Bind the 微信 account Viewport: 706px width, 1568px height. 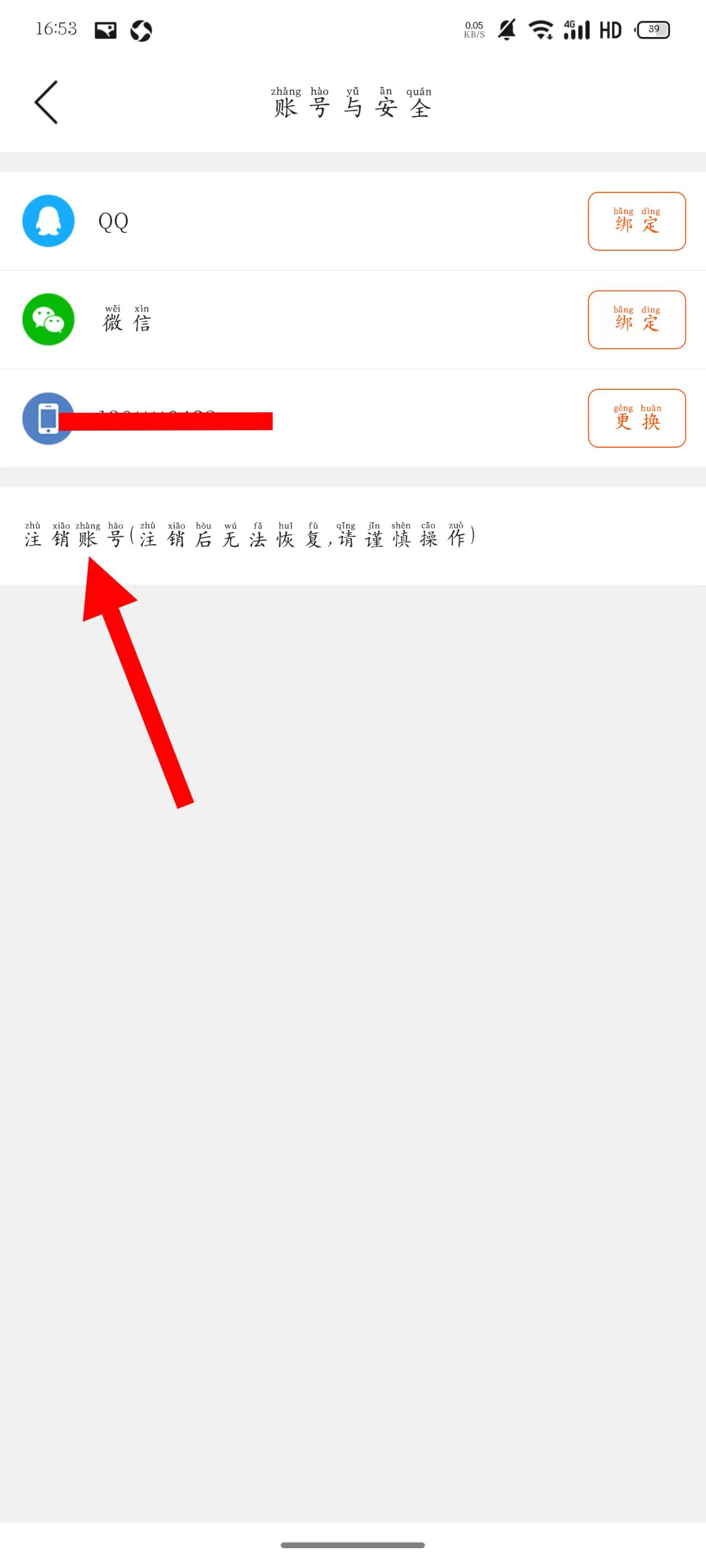coord(636,320)
